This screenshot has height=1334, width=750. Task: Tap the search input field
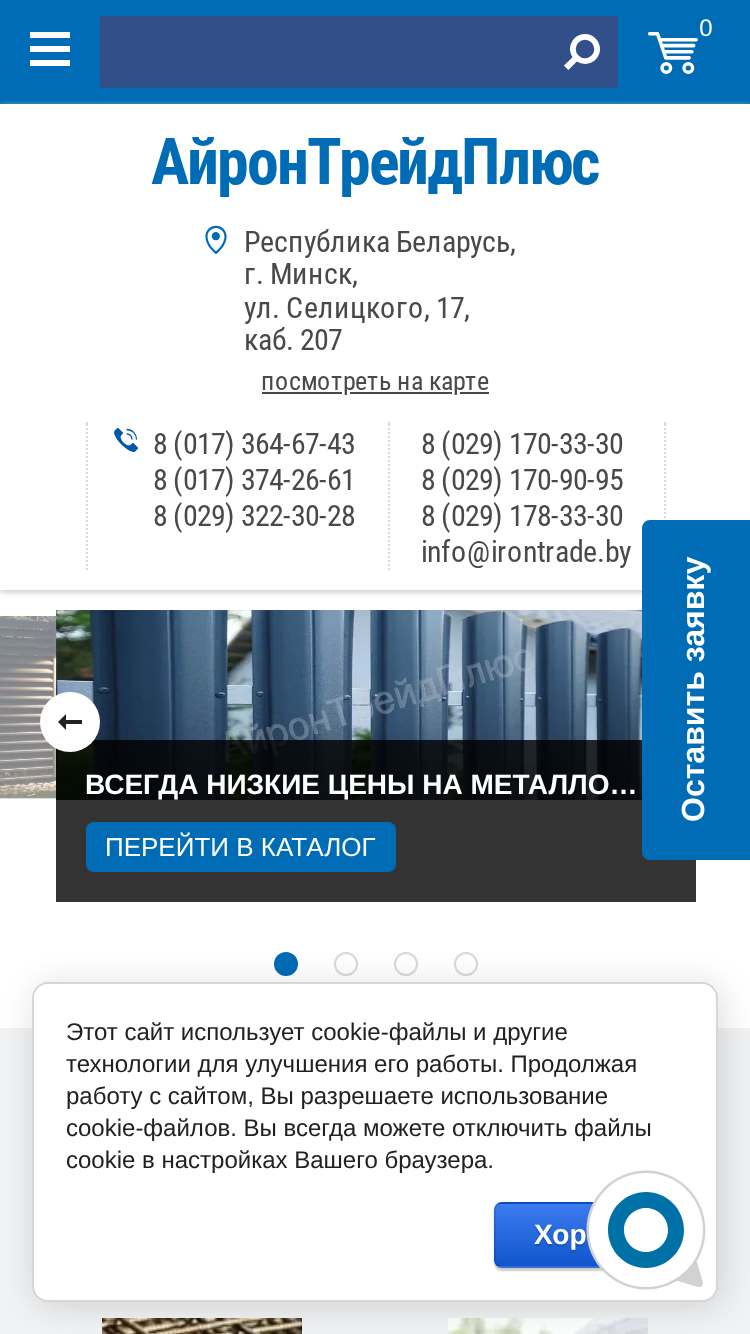(328, 51)
